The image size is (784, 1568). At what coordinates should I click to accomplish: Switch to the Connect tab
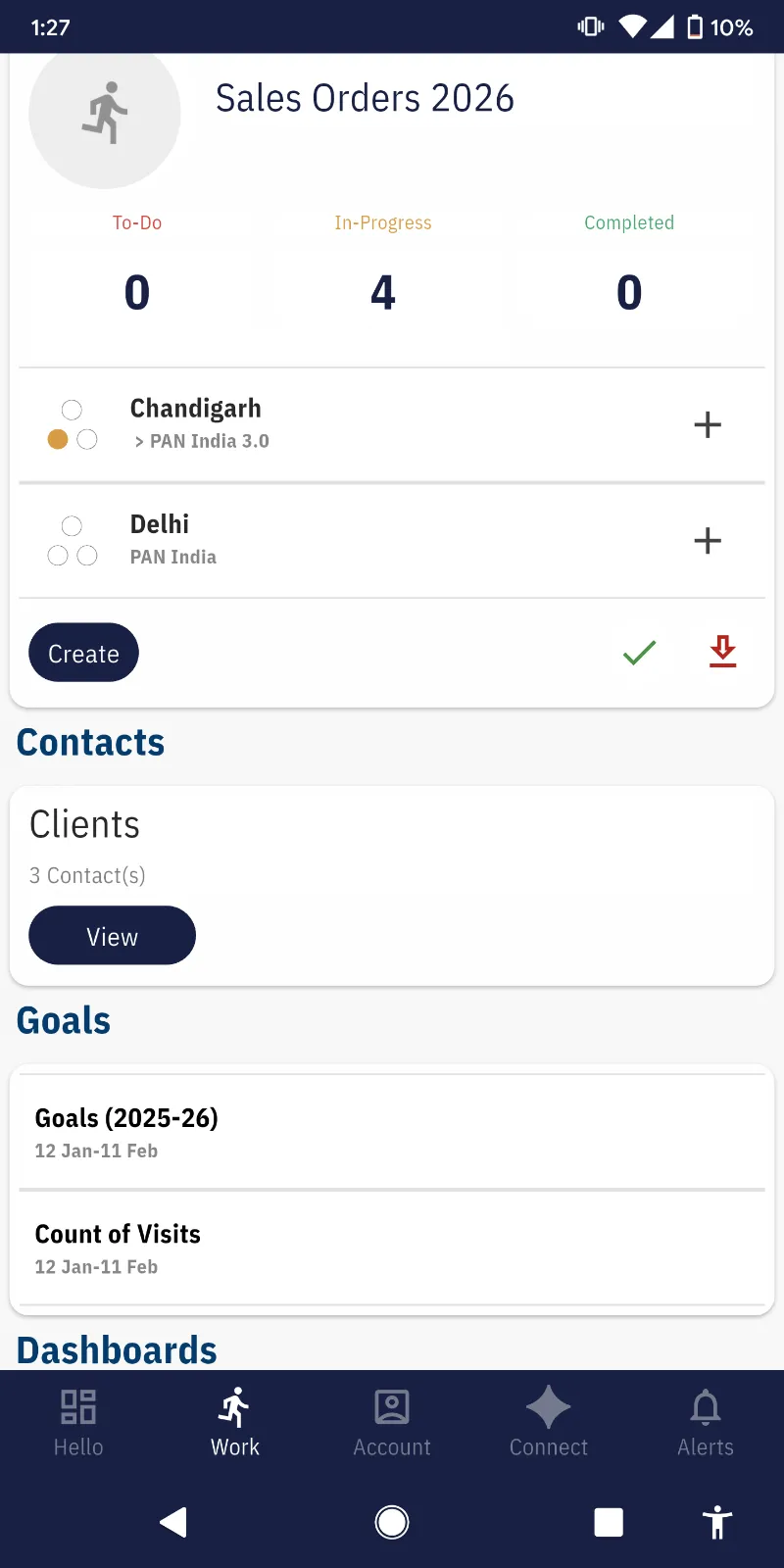click(549, 1422)
